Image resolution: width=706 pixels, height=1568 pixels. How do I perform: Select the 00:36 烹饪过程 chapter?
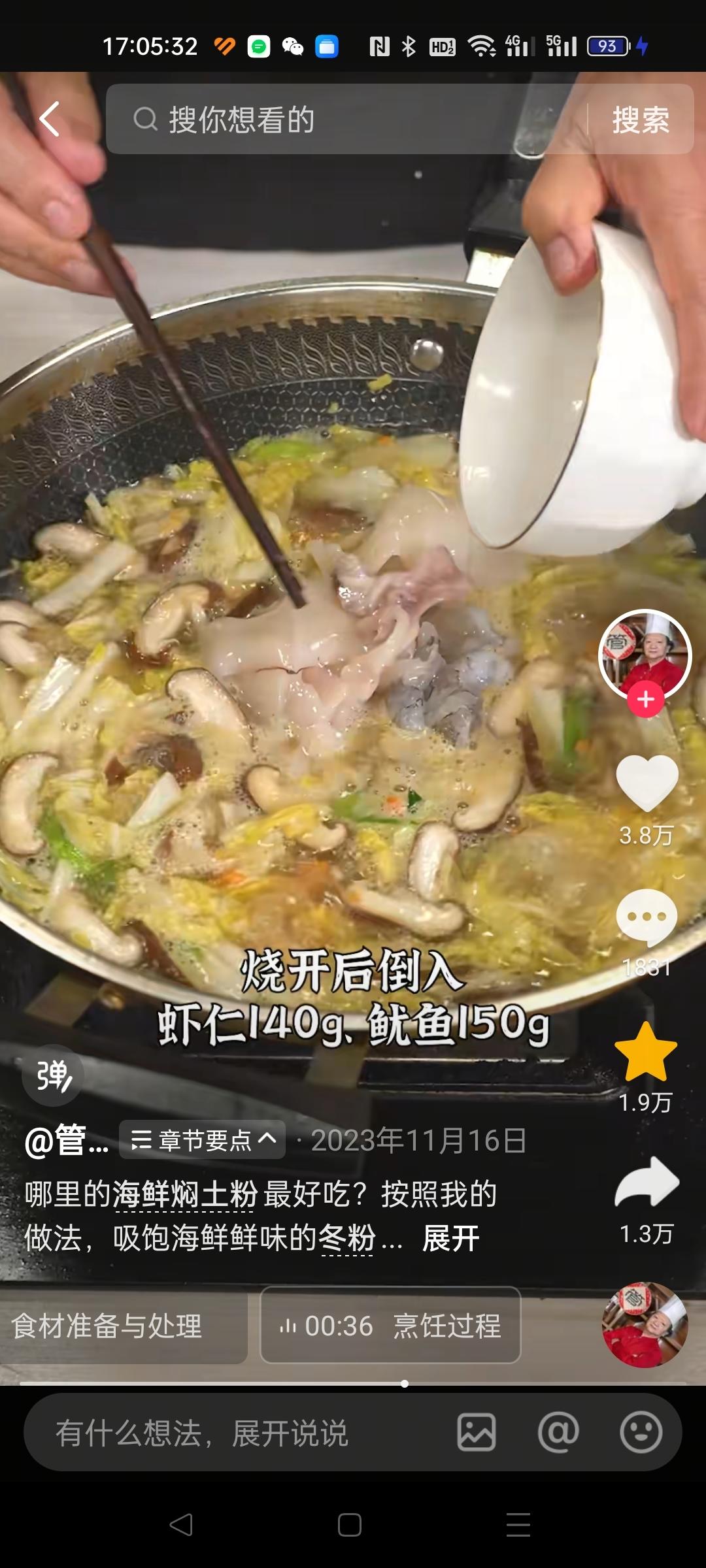coord(390,1326)
